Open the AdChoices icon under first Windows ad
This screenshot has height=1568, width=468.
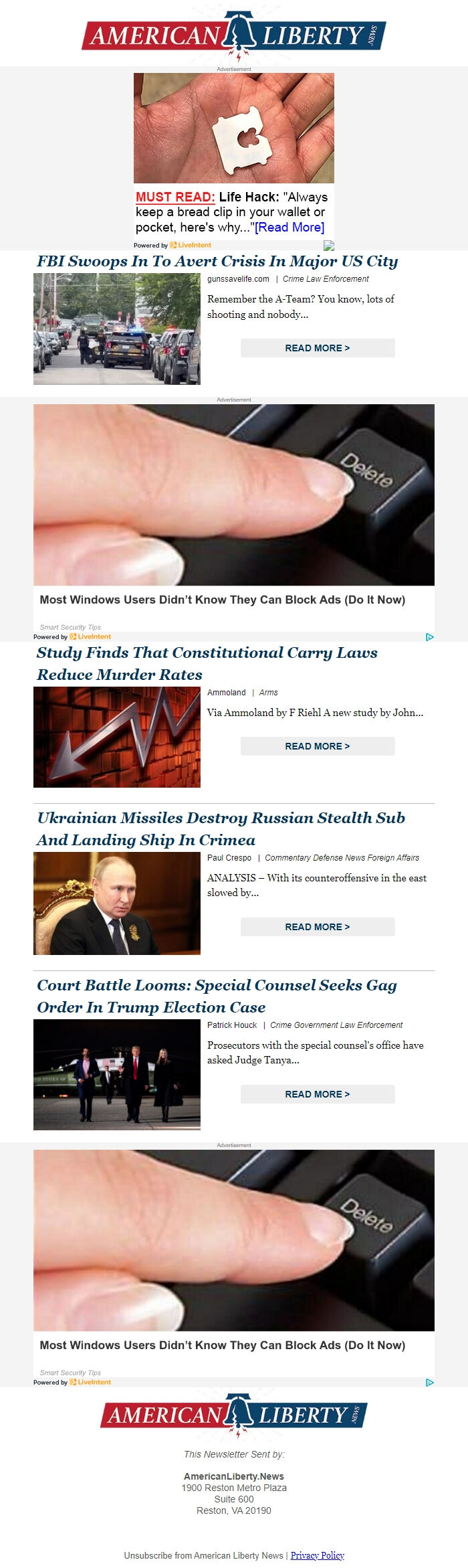coord(429,637)
